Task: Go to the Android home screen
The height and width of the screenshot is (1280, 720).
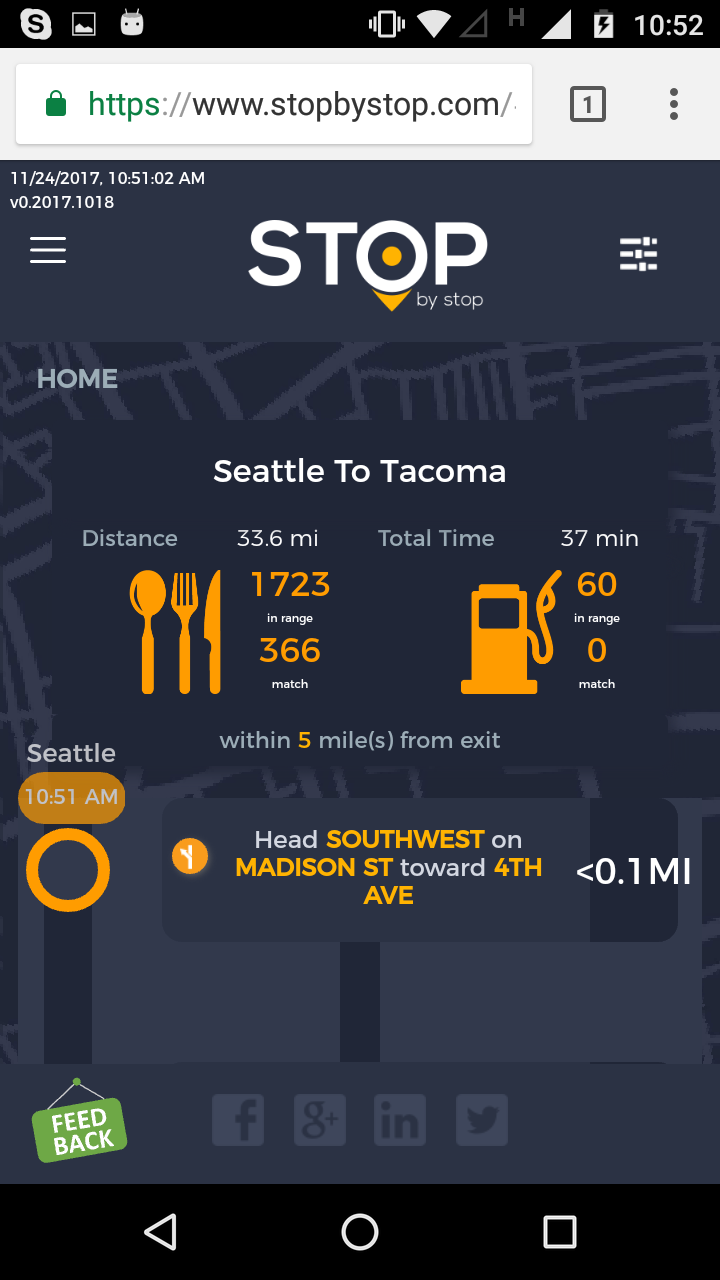Action: tap(360, 1232)
